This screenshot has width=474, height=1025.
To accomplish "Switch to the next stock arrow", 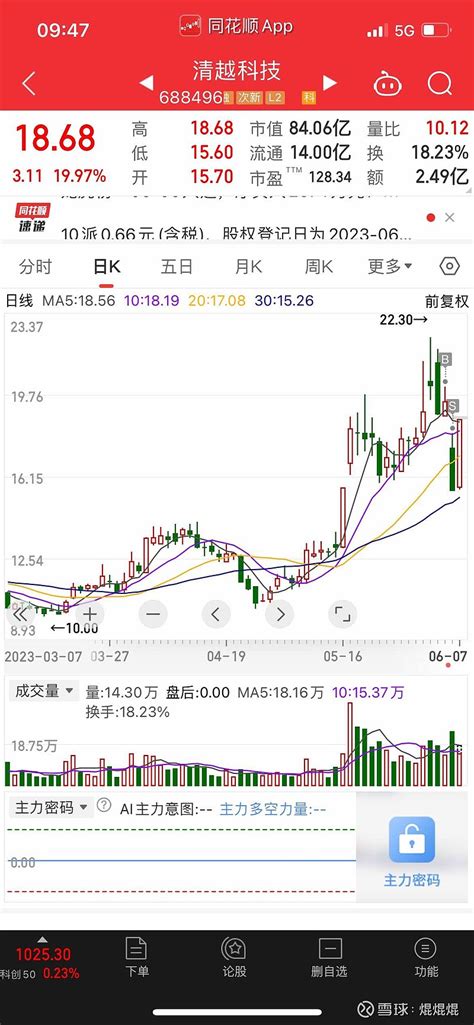I will tap(330, 83).
